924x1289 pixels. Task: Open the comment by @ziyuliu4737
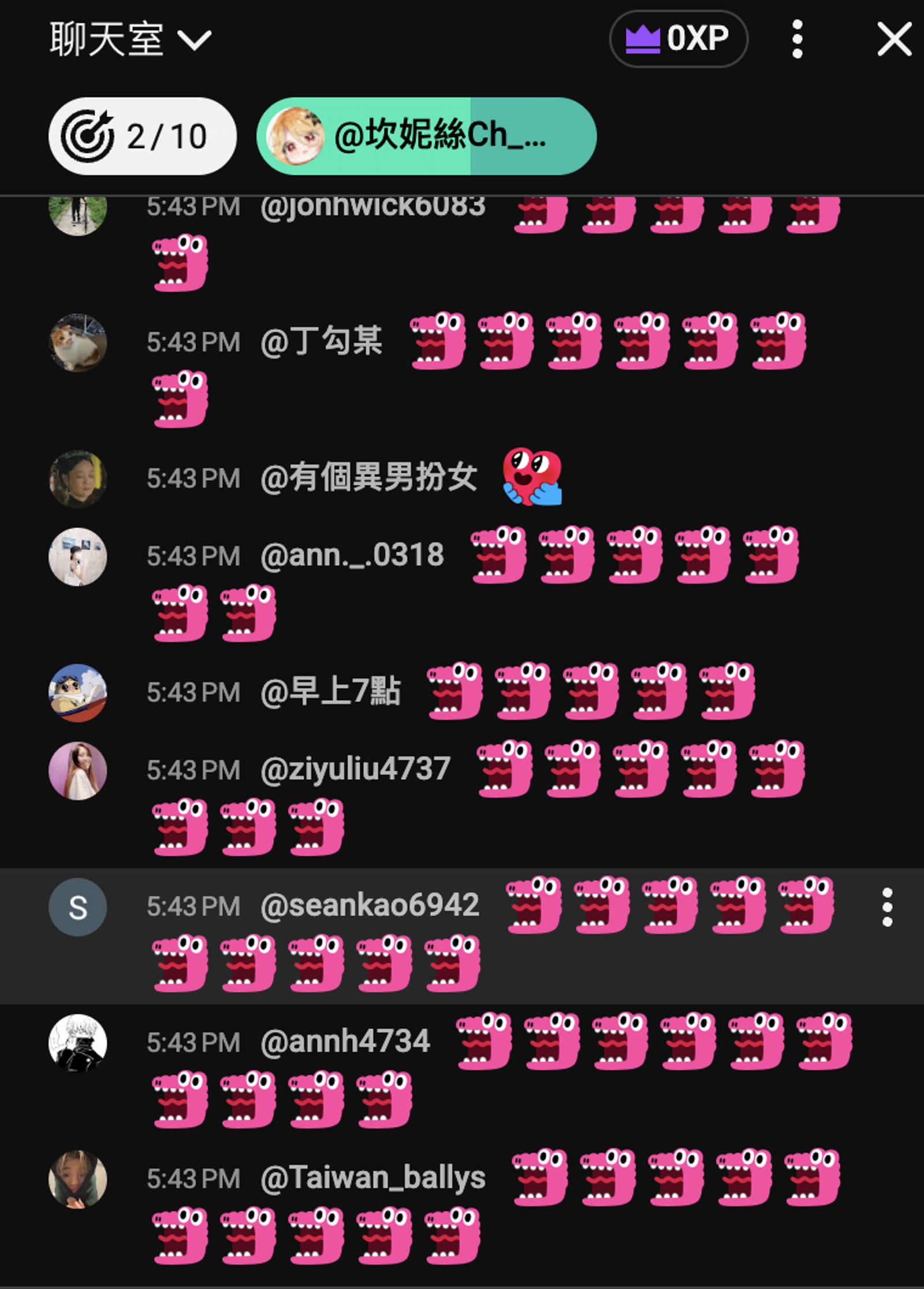point(355,770)
